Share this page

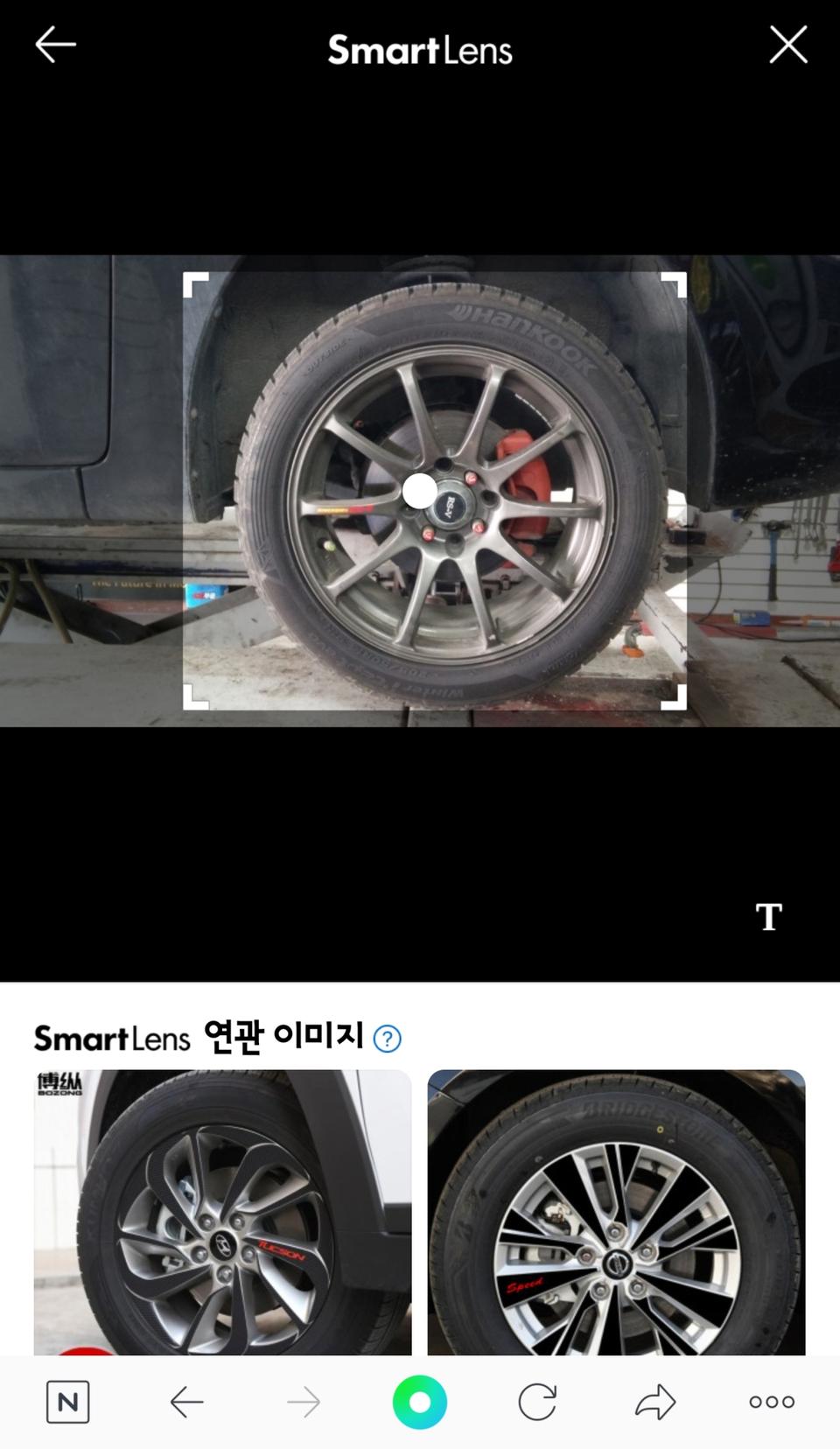click(655, 1402)
